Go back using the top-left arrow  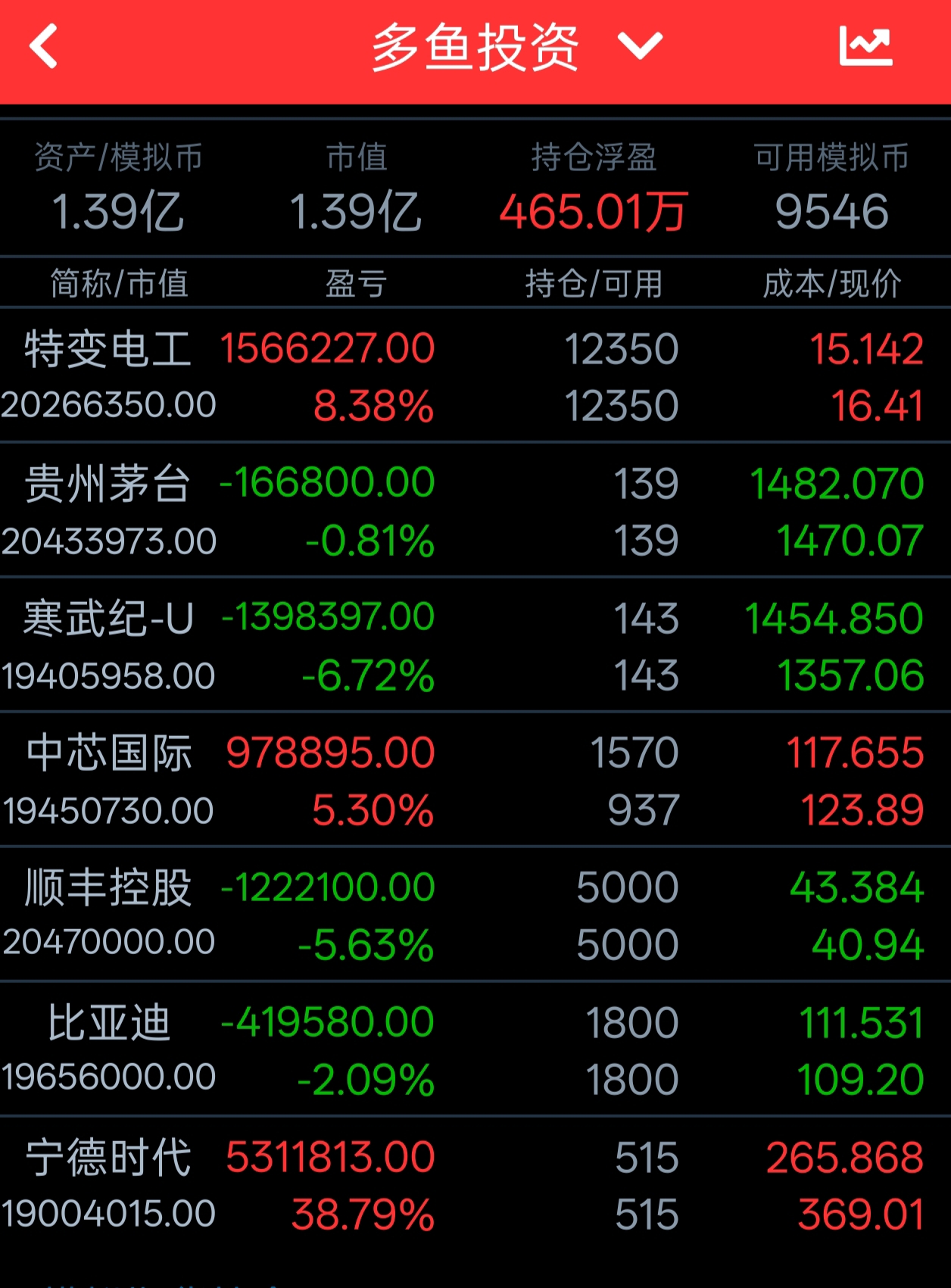click(44, 47)
